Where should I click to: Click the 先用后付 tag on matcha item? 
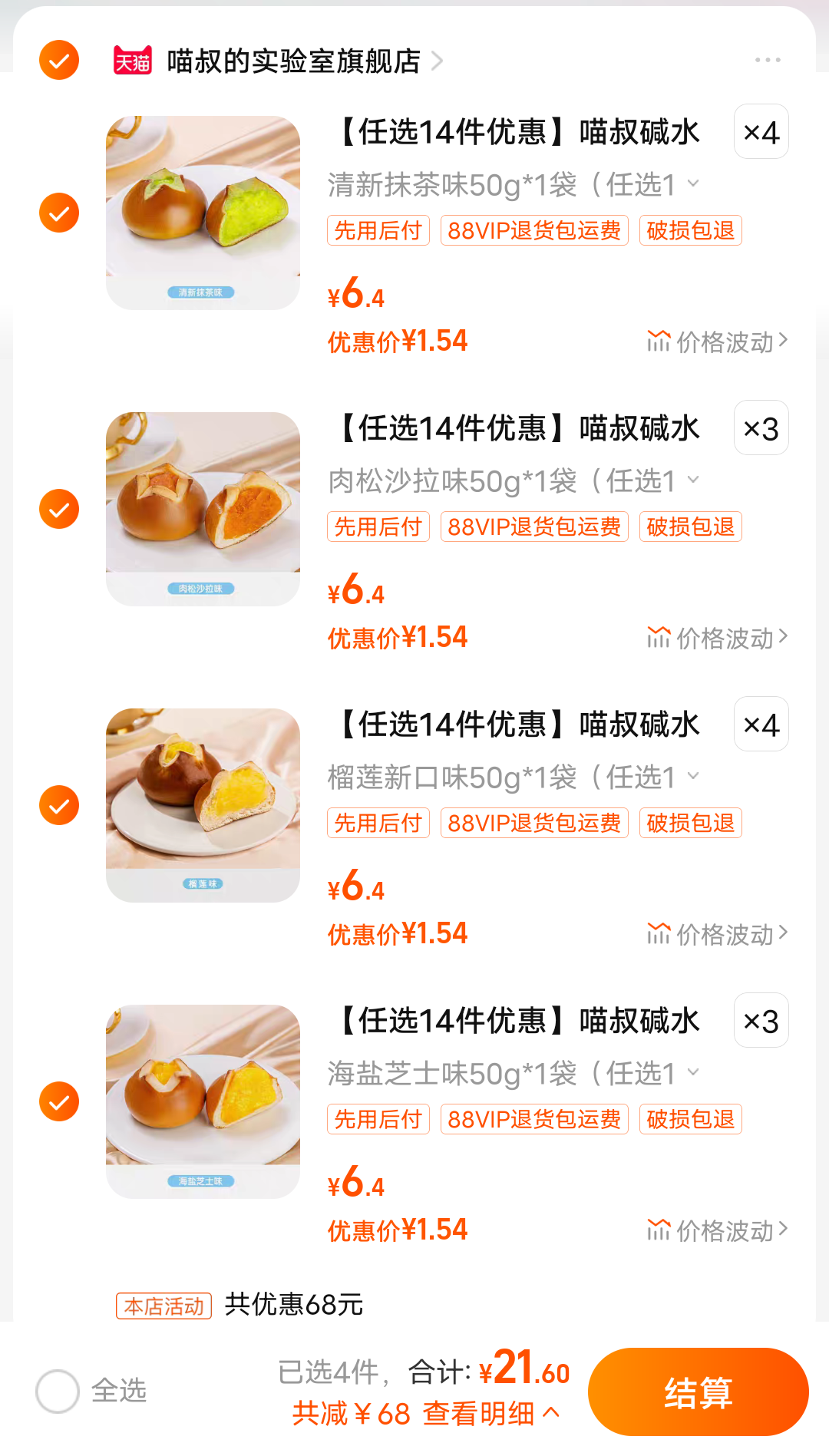click(378, 229)
